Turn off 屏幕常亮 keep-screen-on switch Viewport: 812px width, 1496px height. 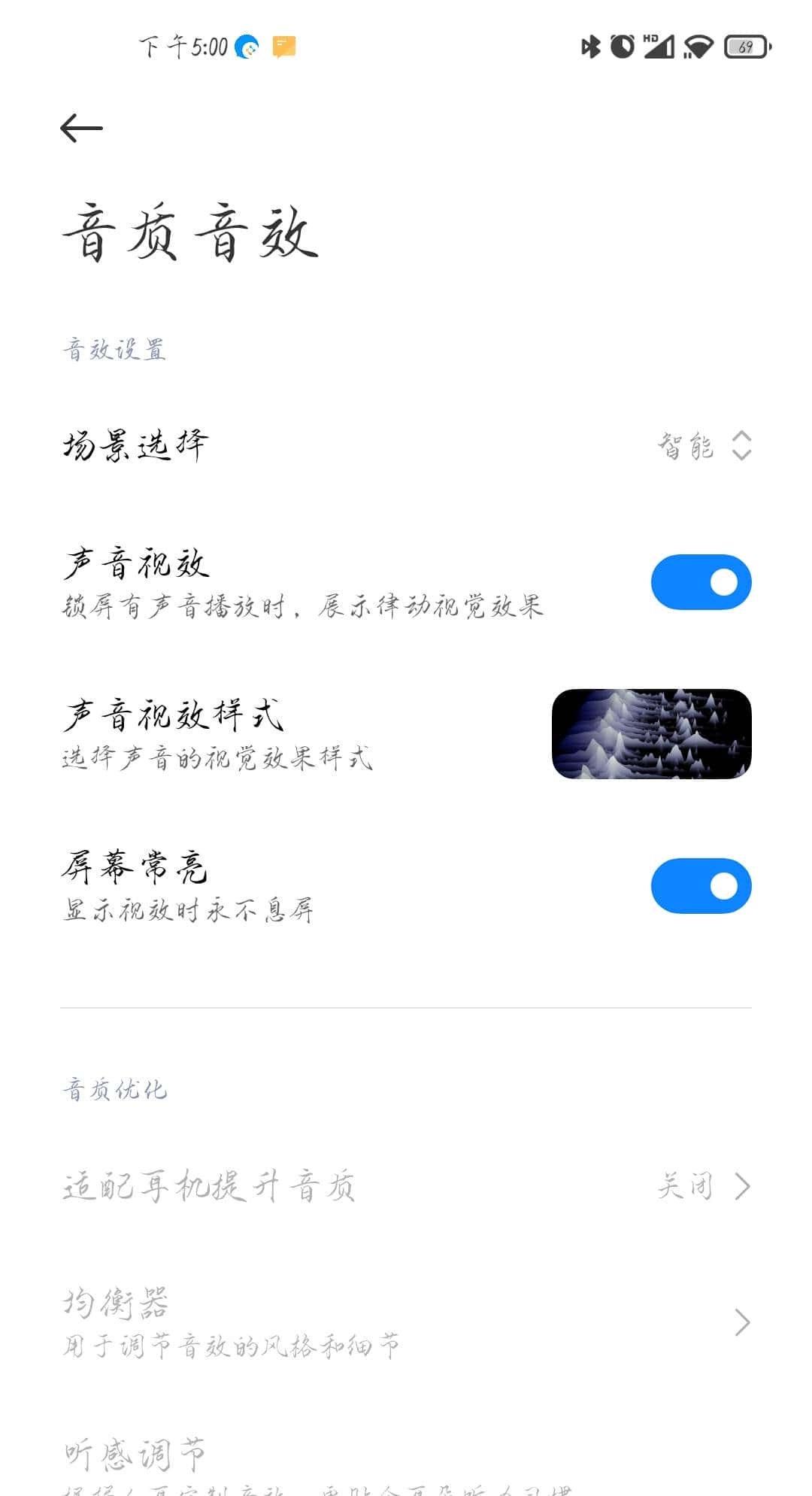tap(699, 885)
